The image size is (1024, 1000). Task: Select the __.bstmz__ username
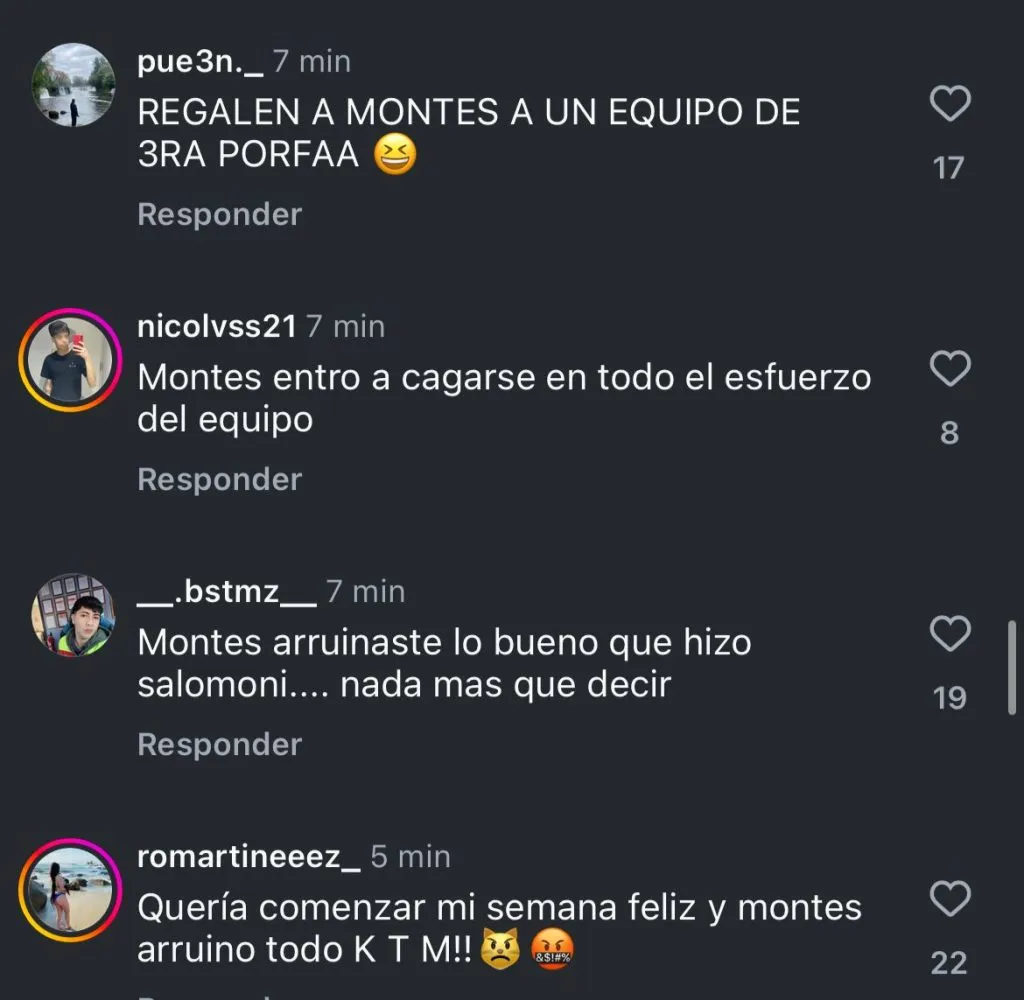coord(227,591)
